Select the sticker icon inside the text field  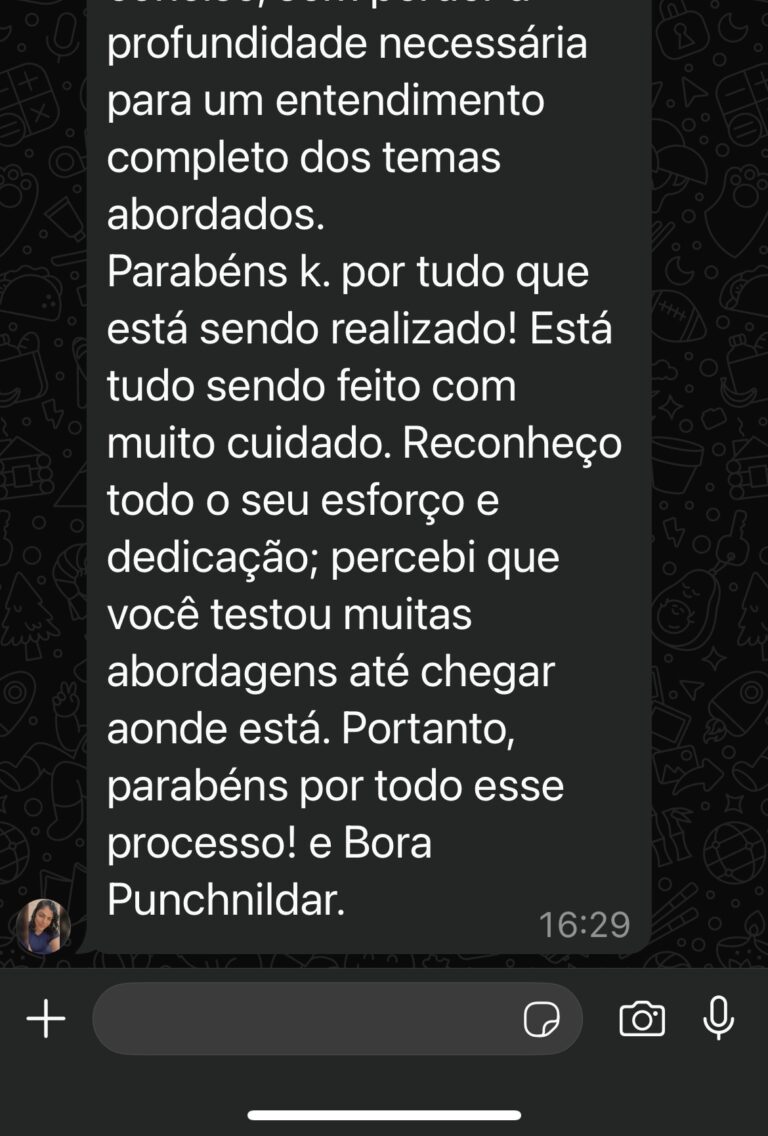(543, 1019)
